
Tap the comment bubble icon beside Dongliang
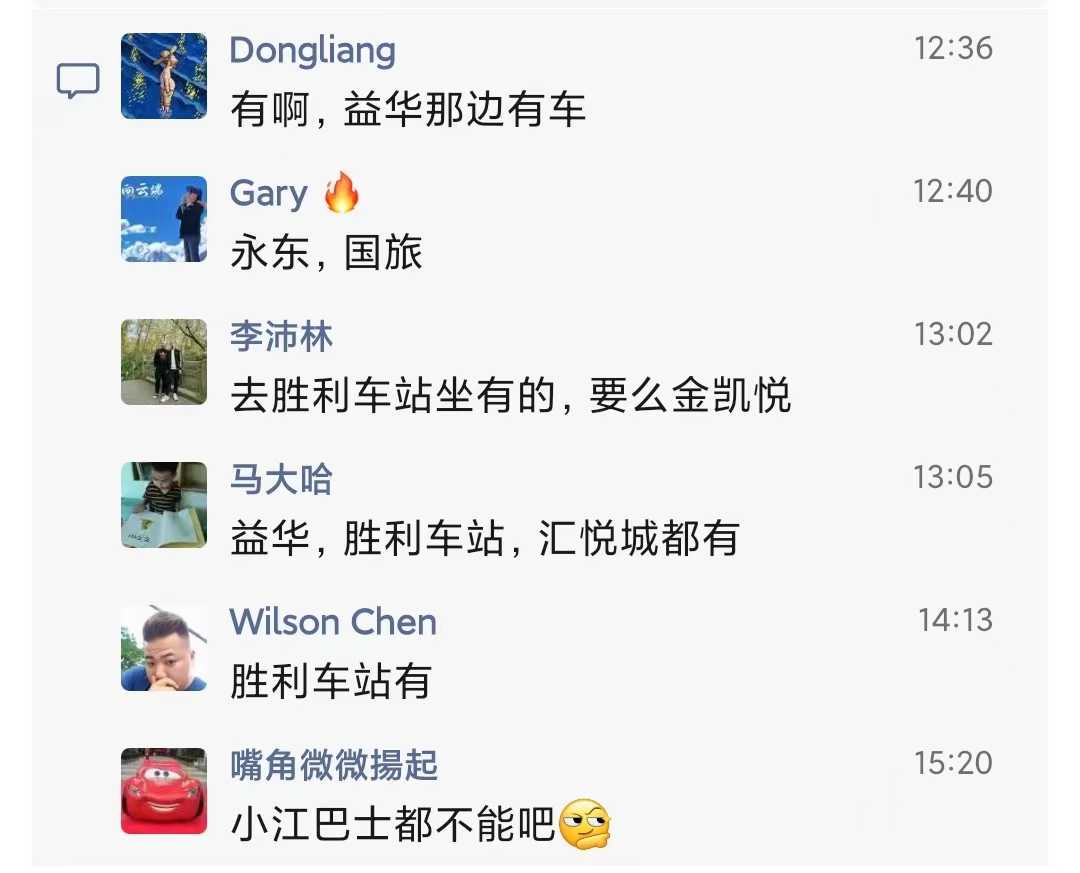pyautogui.click(x=78, y=81)
